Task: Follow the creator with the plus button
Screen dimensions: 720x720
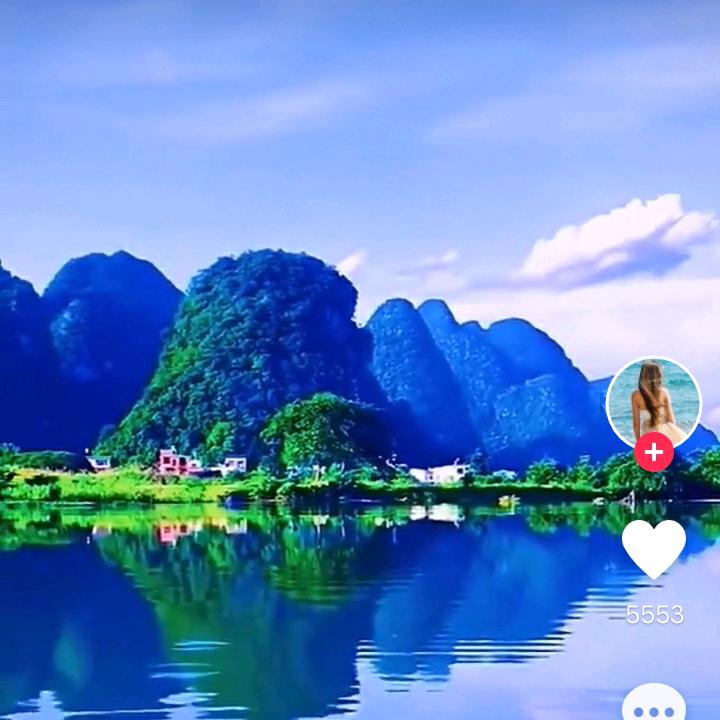Action: click(x=653, y=453)
